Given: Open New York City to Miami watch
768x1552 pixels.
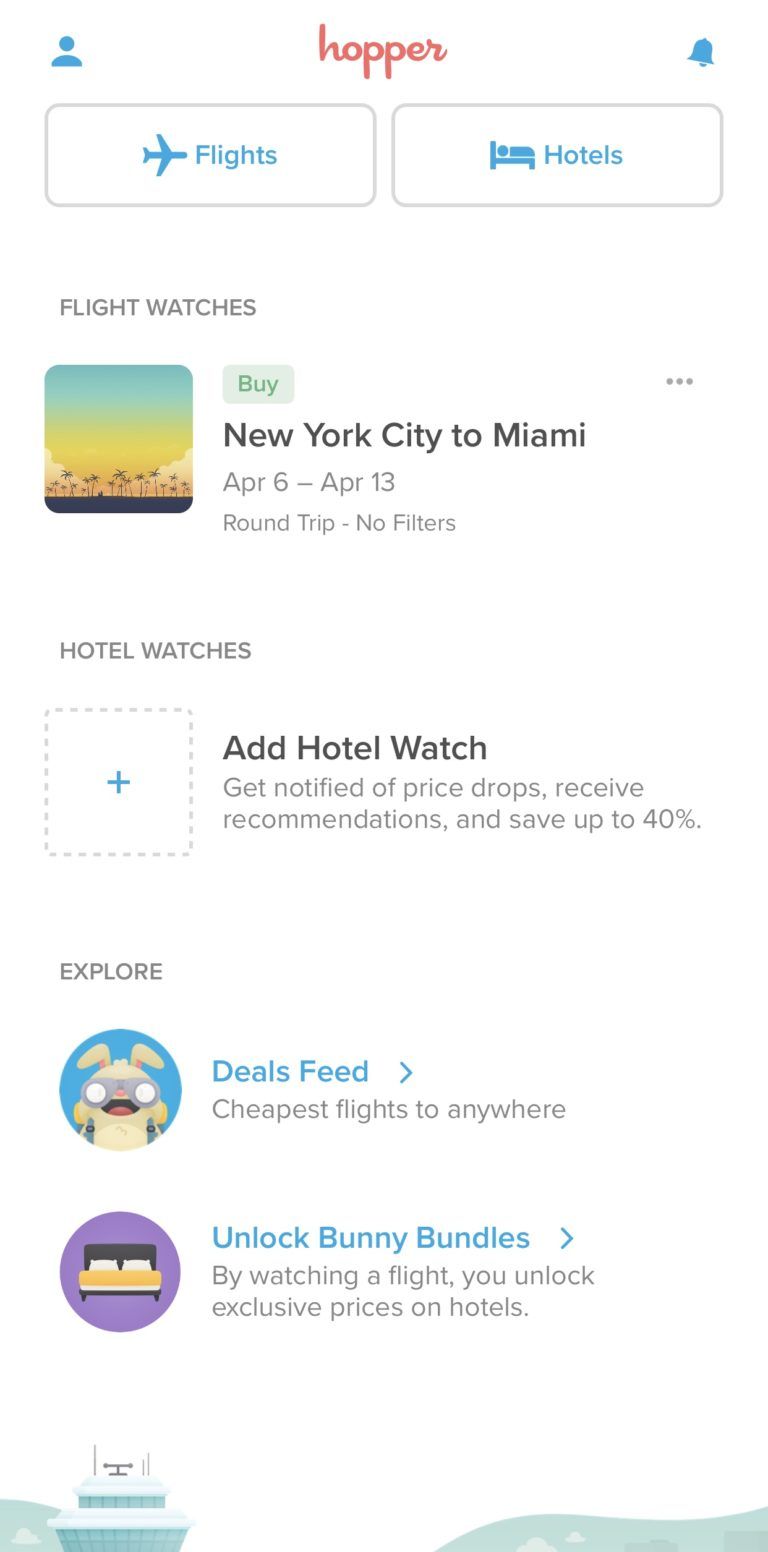Looking at the screenshot, I should (x=404, y=434).
